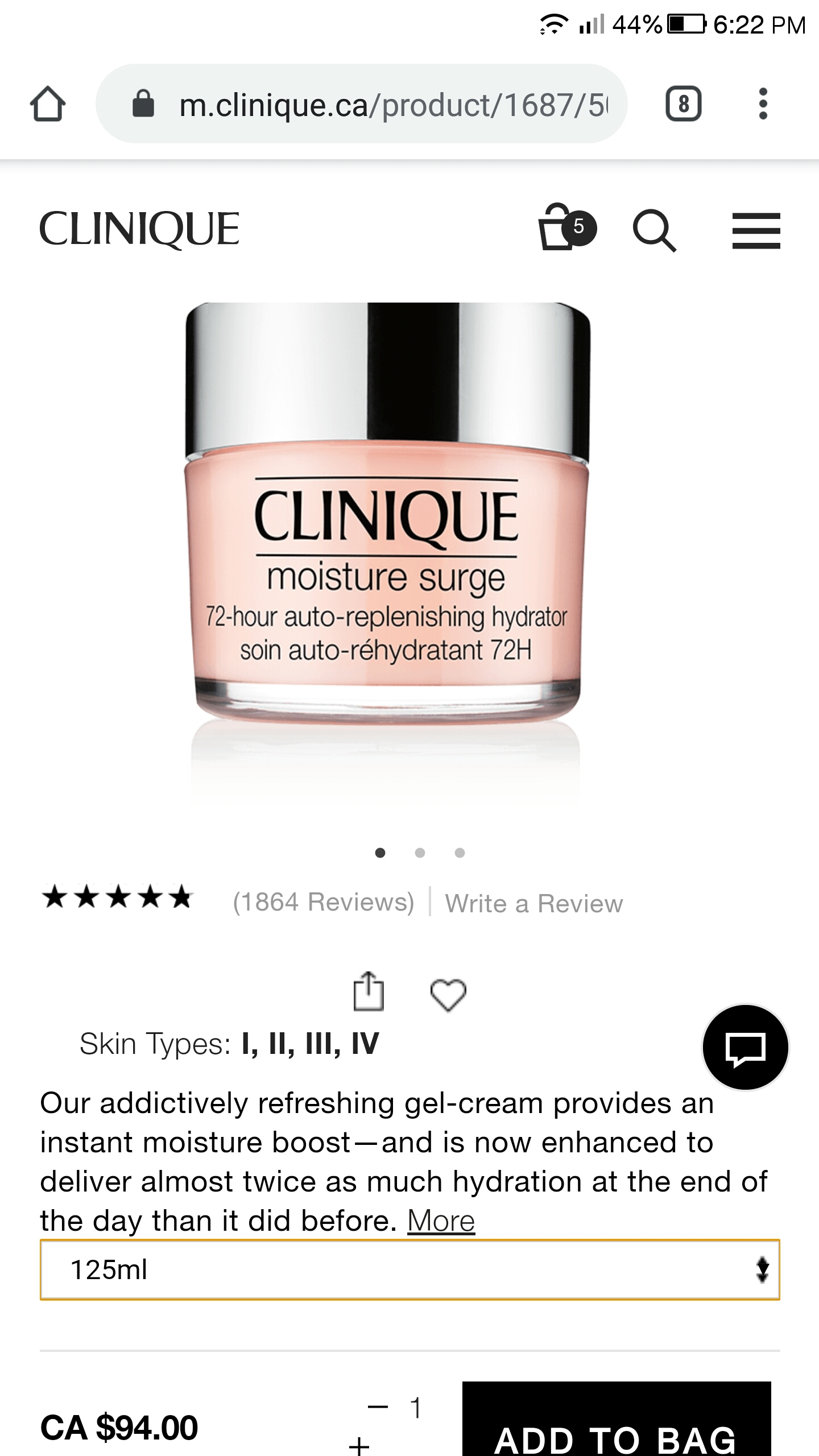Share this Moisture Surge product
The image size is (819, 1456).
pyautogui.click(x=369, y=991)
